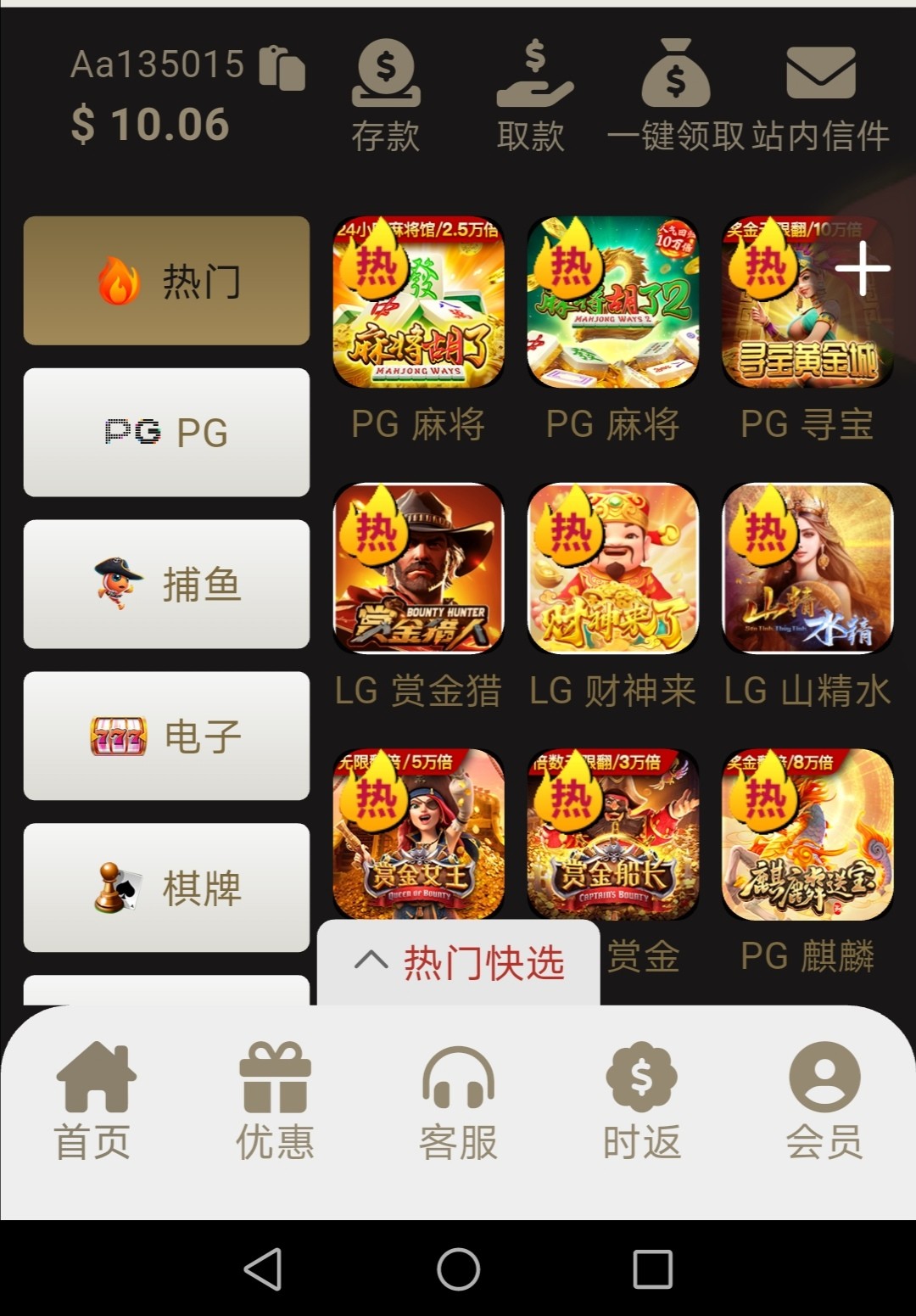Open the LG 财神来了 game
916x1316 pixels.
[x=613, y=568]
